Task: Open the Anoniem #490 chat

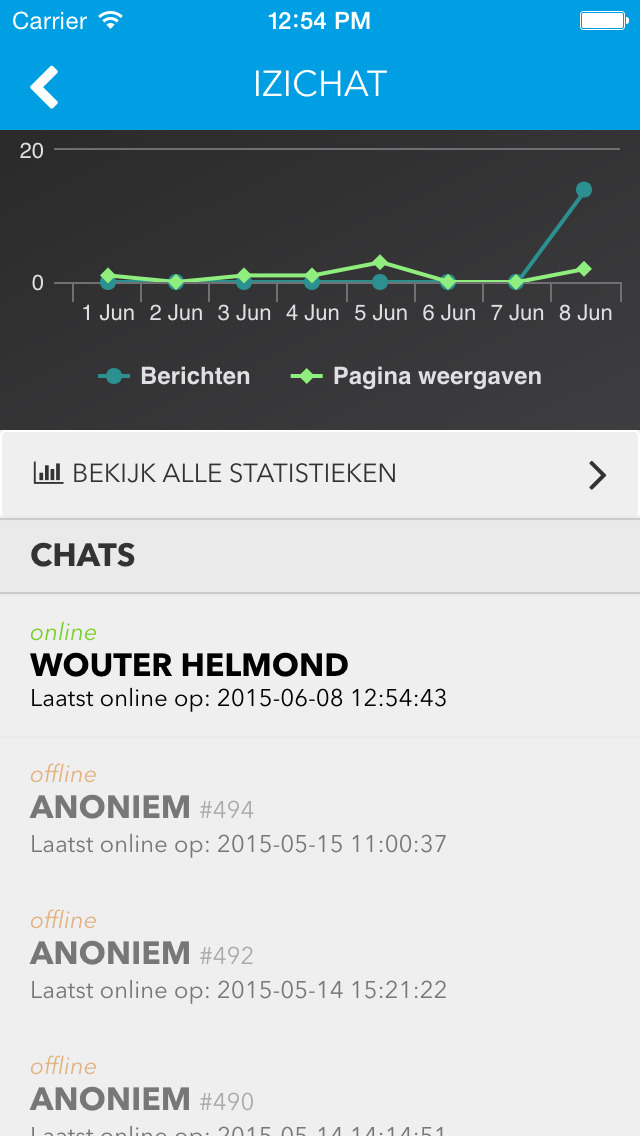Action: (320, 1083)
